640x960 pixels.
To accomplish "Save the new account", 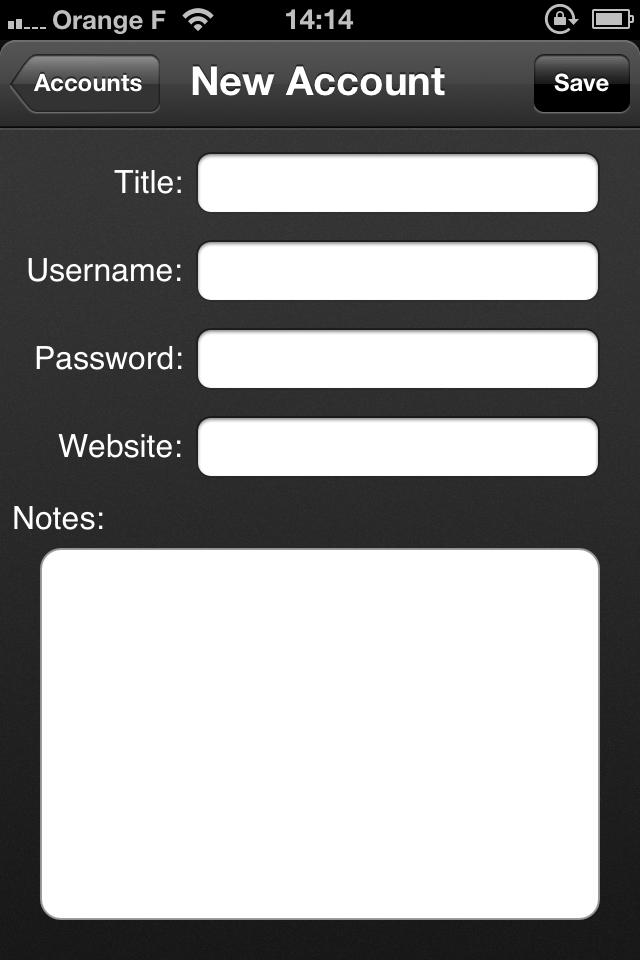I will click(x=581, y=83).
